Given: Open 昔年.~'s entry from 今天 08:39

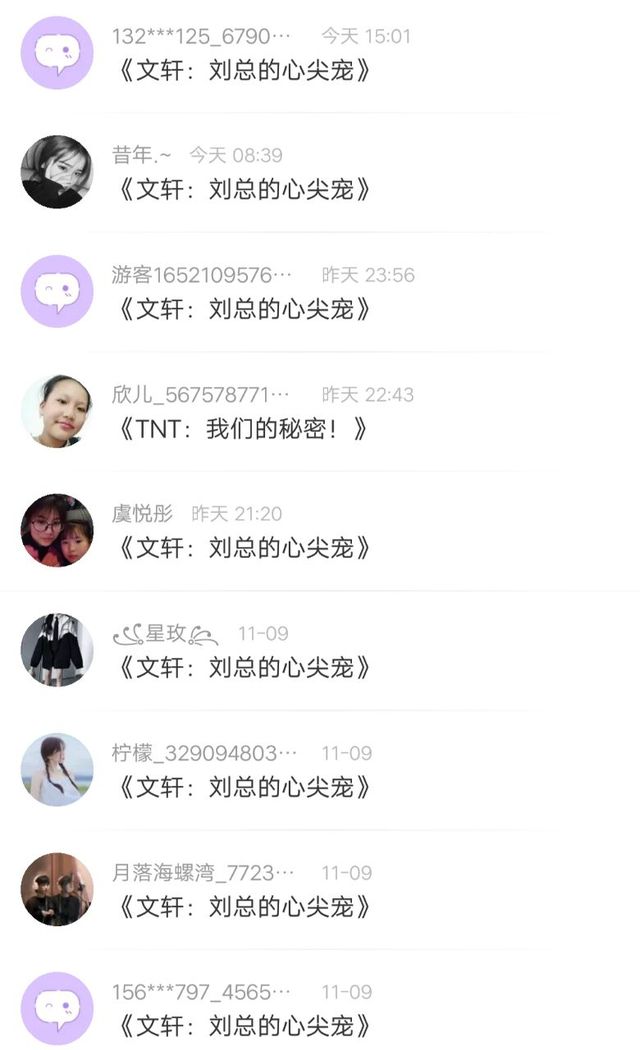Looking at the screenshot, I should pos(244,189).
